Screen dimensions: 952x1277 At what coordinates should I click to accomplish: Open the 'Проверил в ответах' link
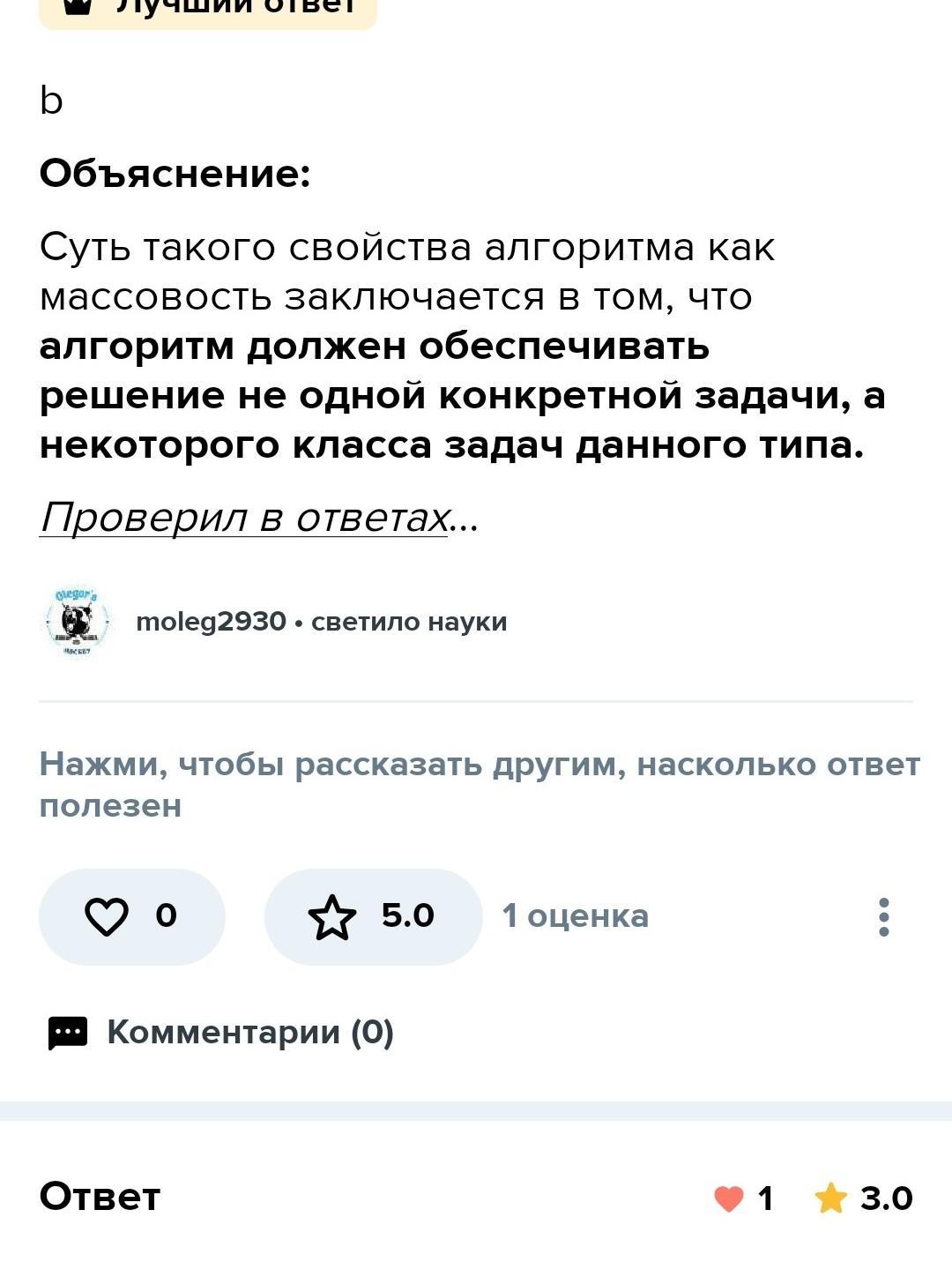(x=244, y=518)
